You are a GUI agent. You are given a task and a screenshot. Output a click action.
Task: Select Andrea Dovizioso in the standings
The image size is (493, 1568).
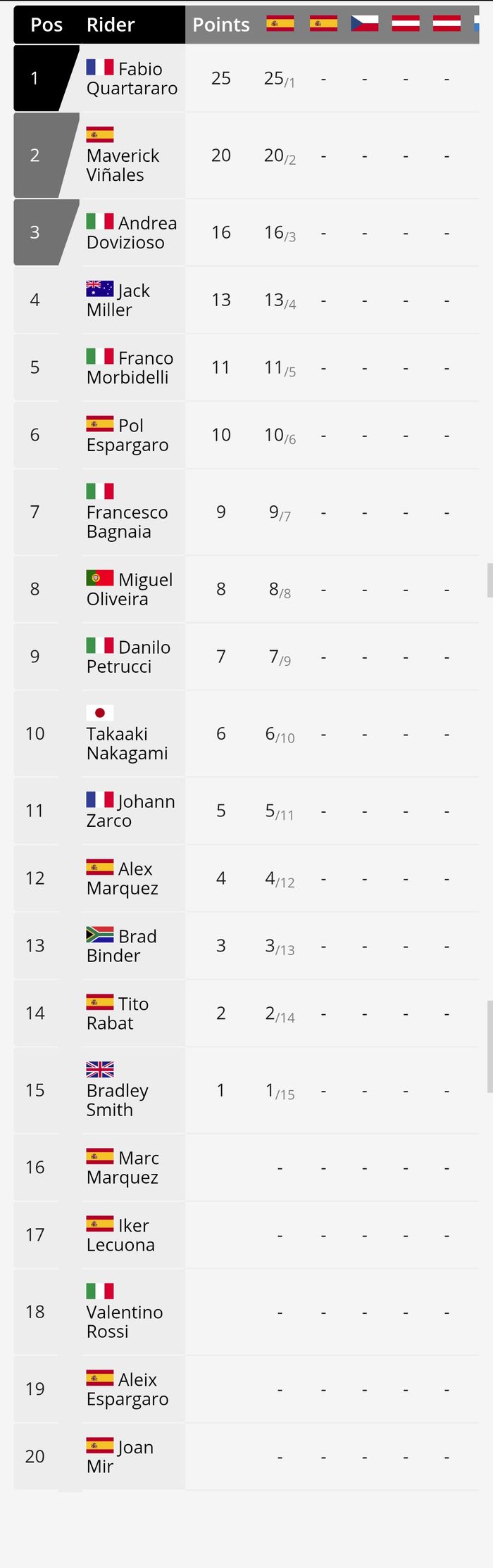coord(132,233)
